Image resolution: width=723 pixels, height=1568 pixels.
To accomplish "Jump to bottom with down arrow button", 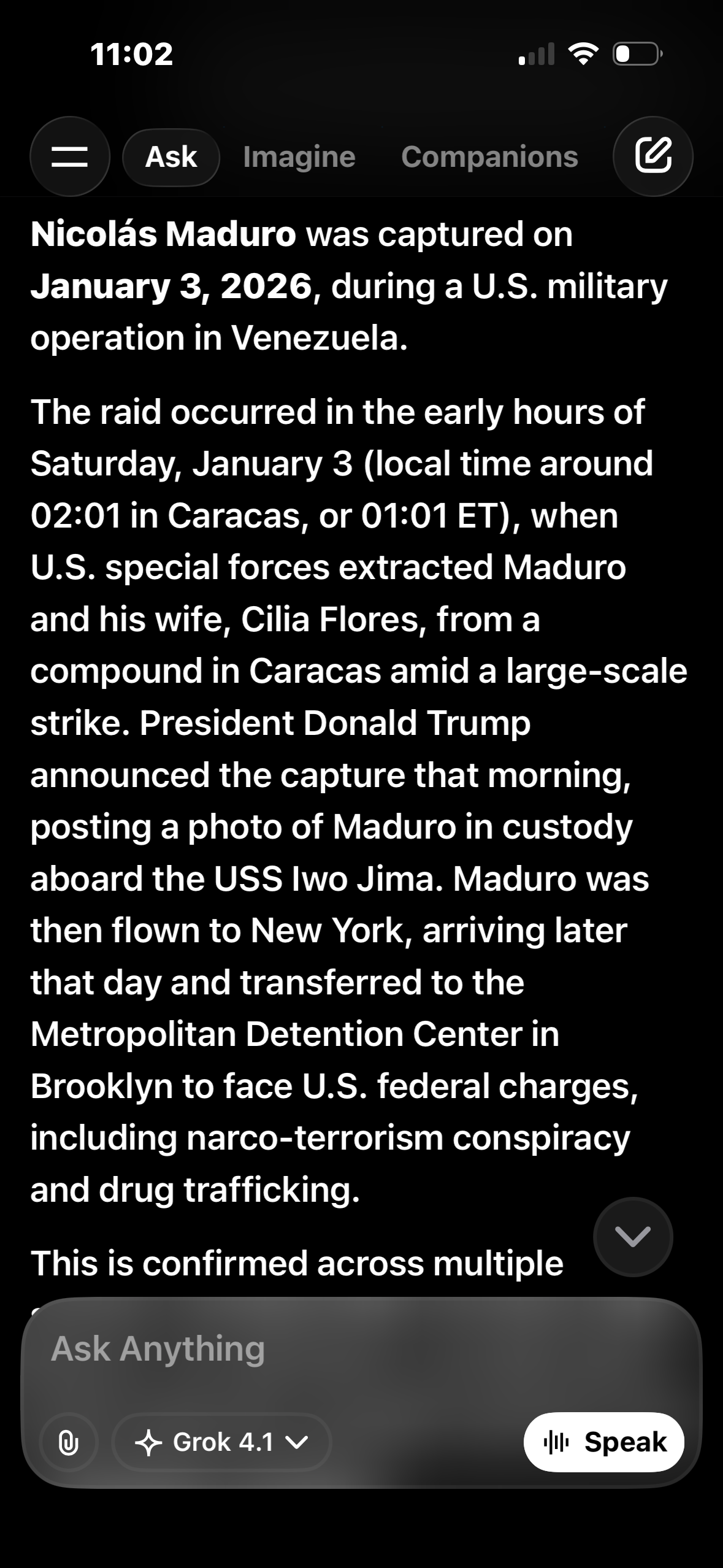I will (x=633, y=1237).
